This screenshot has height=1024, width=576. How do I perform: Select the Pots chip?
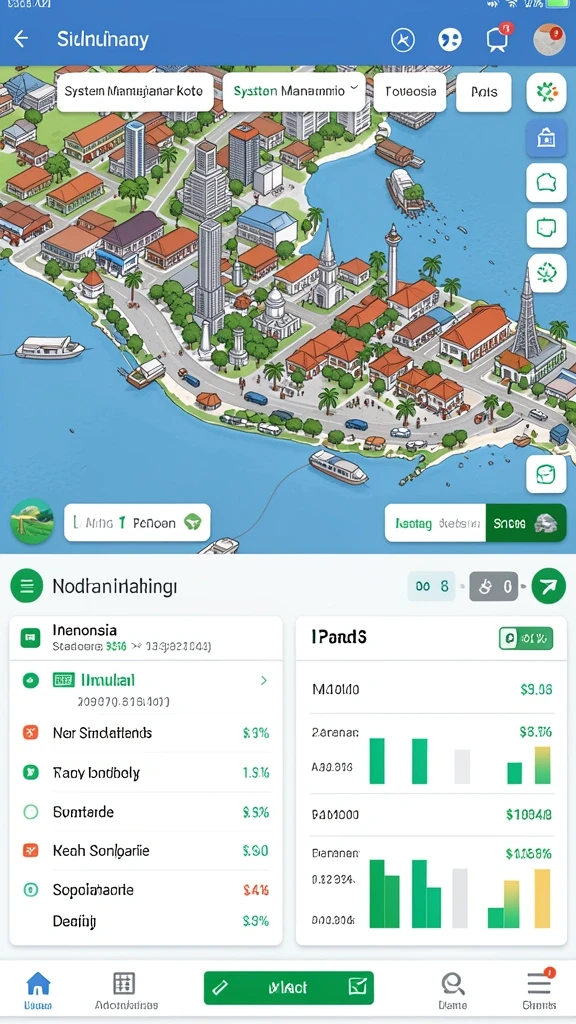483,91
